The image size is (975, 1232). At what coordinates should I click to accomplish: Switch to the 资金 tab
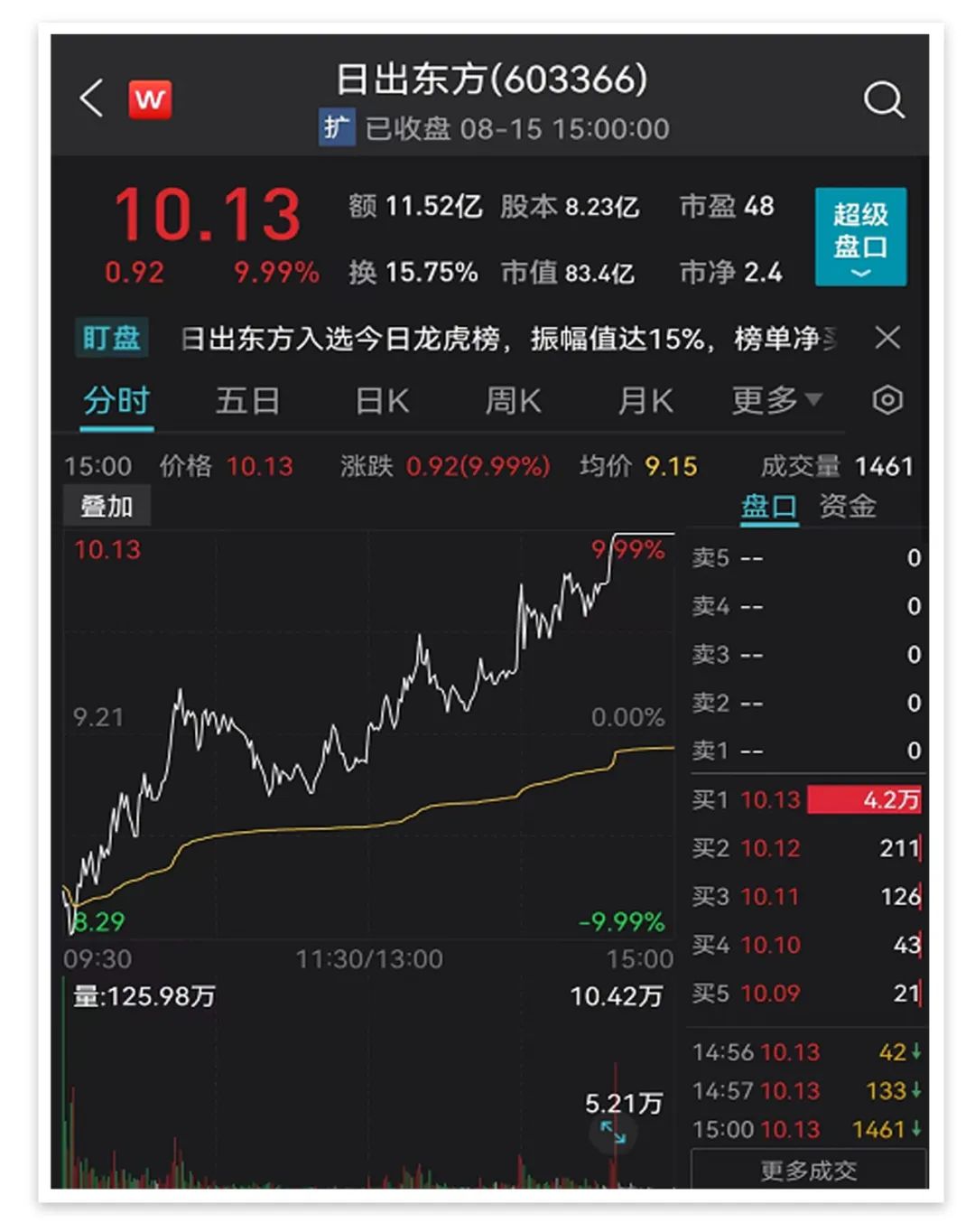click(x=847, y=506)
